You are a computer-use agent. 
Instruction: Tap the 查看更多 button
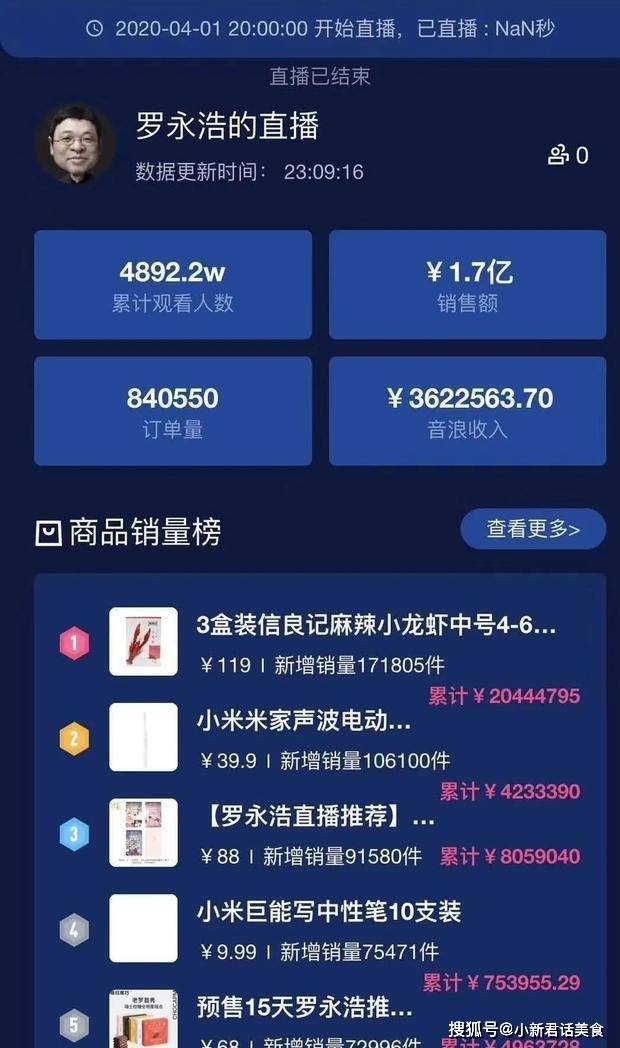[532, 529]
